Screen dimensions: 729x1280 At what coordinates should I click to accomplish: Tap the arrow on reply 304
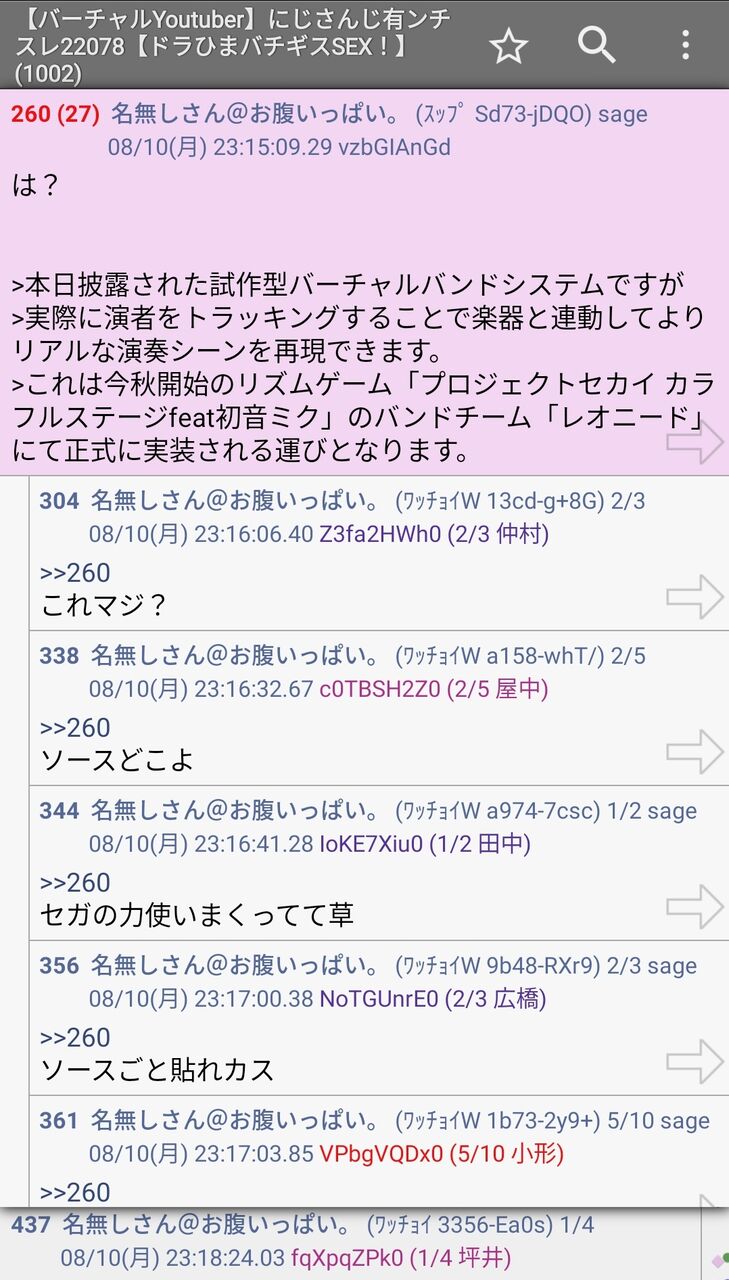coord(695,597)
